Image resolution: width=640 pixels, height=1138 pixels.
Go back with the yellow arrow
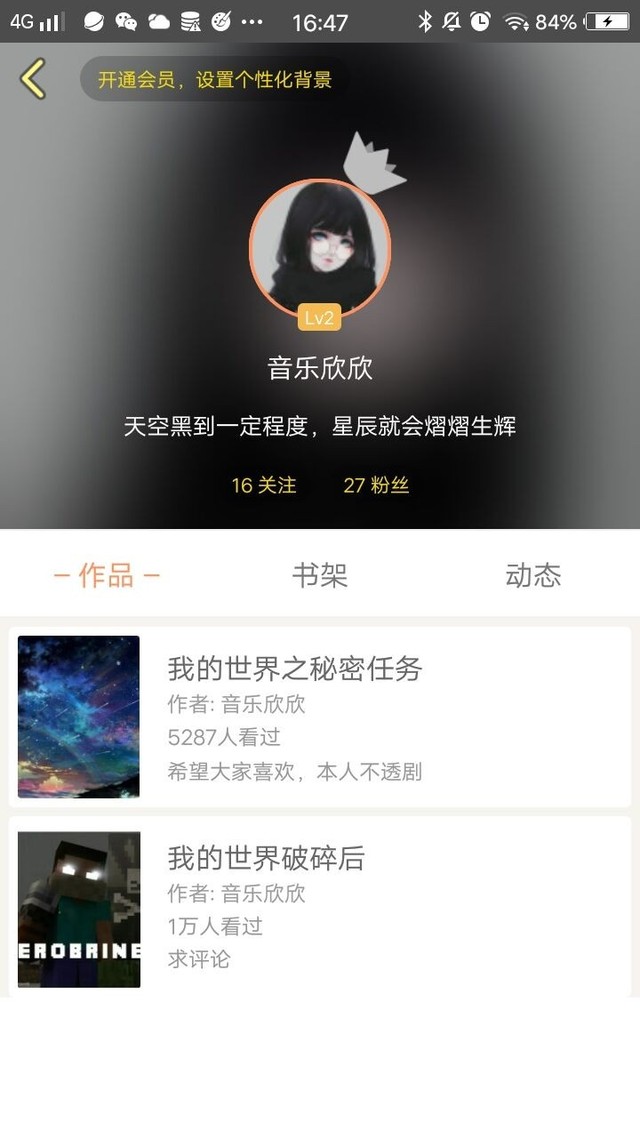pyautogui.click(x=33, y=78)
